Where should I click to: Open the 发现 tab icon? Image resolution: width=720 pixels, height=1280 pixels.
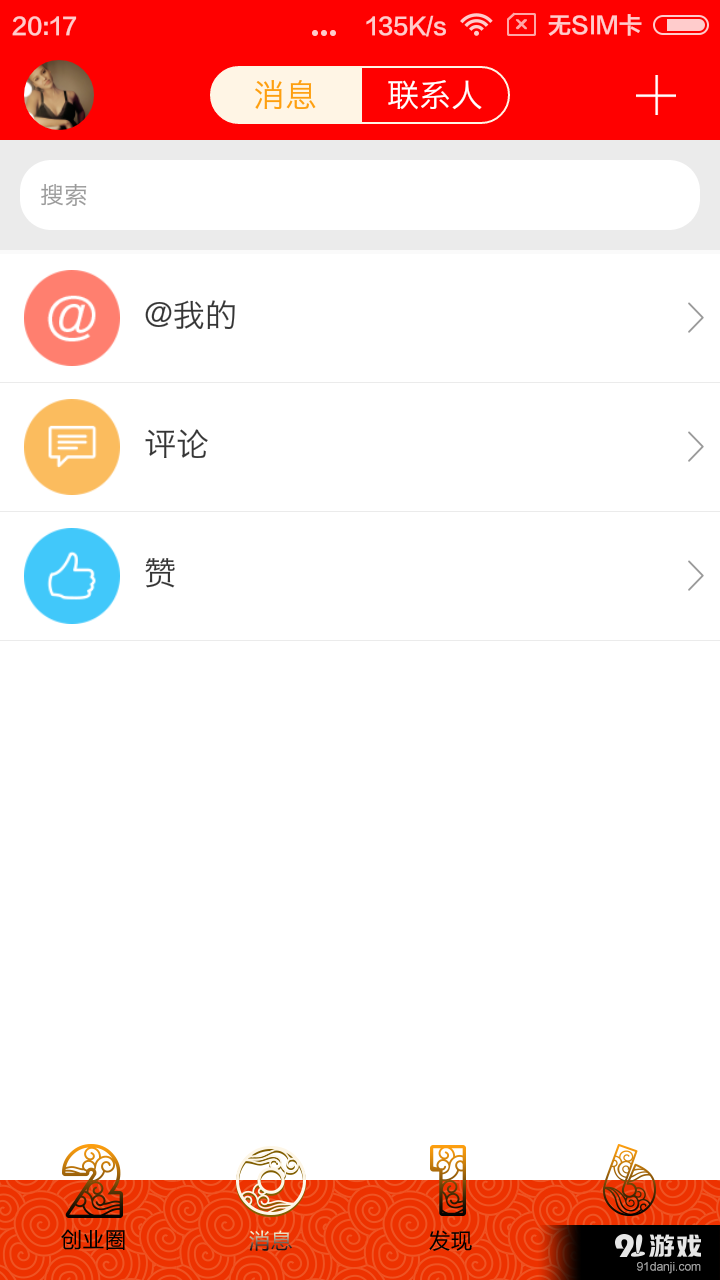tap(448, 1180)
